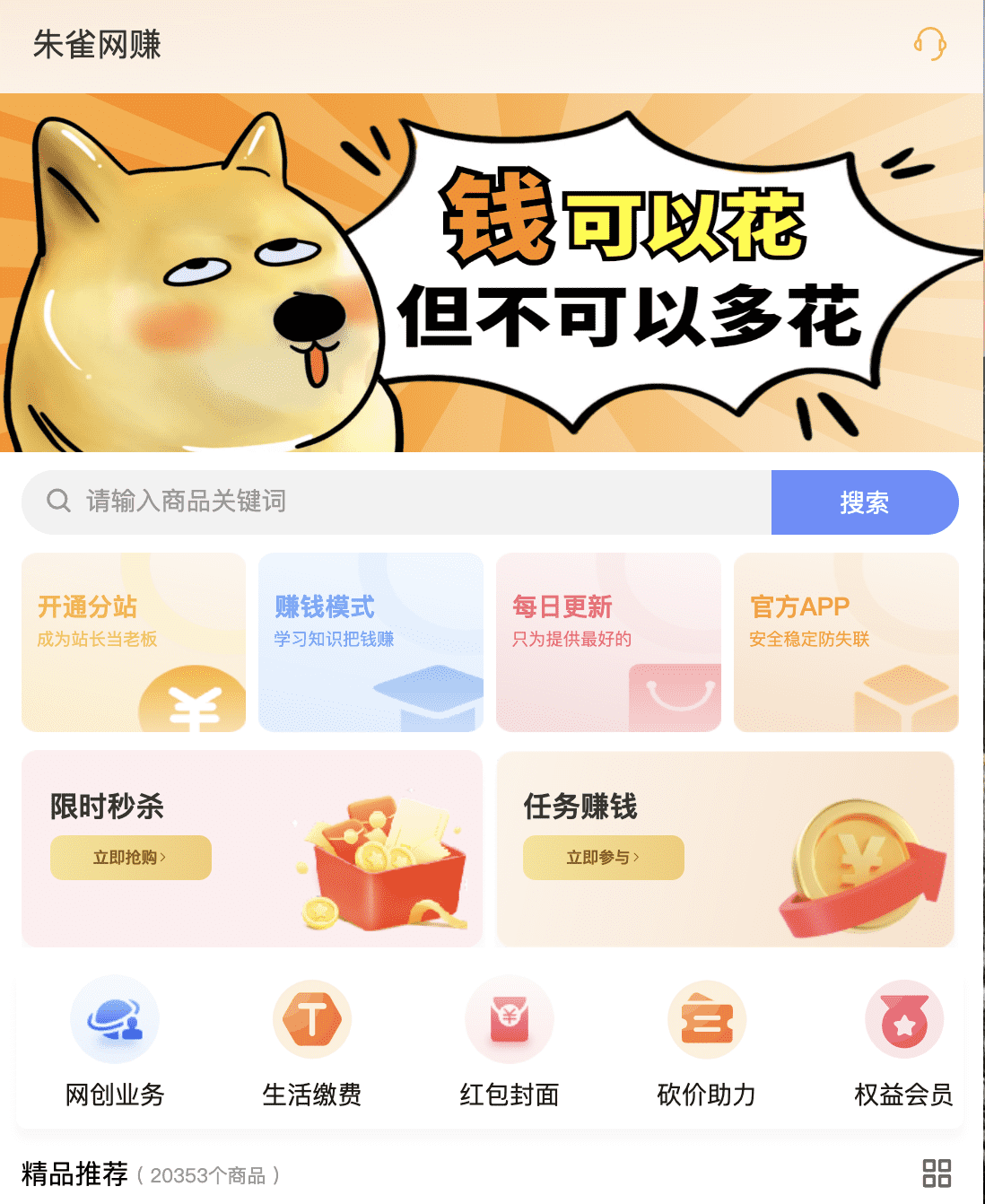This screenshot has width=985, height=1204.
Task: Open the 官方APP card
Action: click(846, 642)
